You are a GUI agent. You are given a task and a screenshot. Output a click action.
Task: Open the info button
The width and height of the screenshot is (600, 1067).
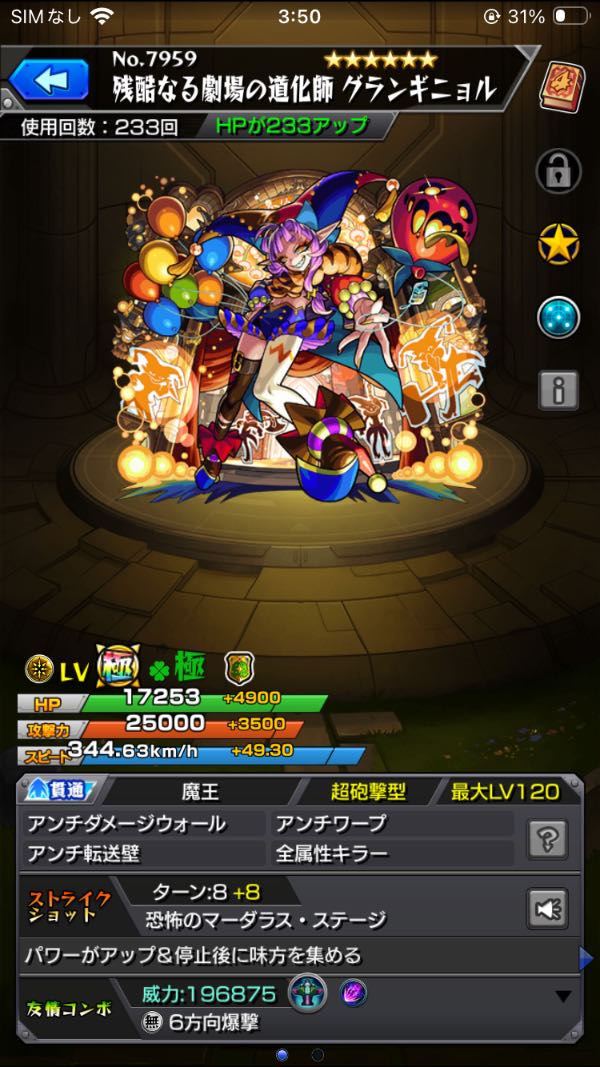coord(558,390)
